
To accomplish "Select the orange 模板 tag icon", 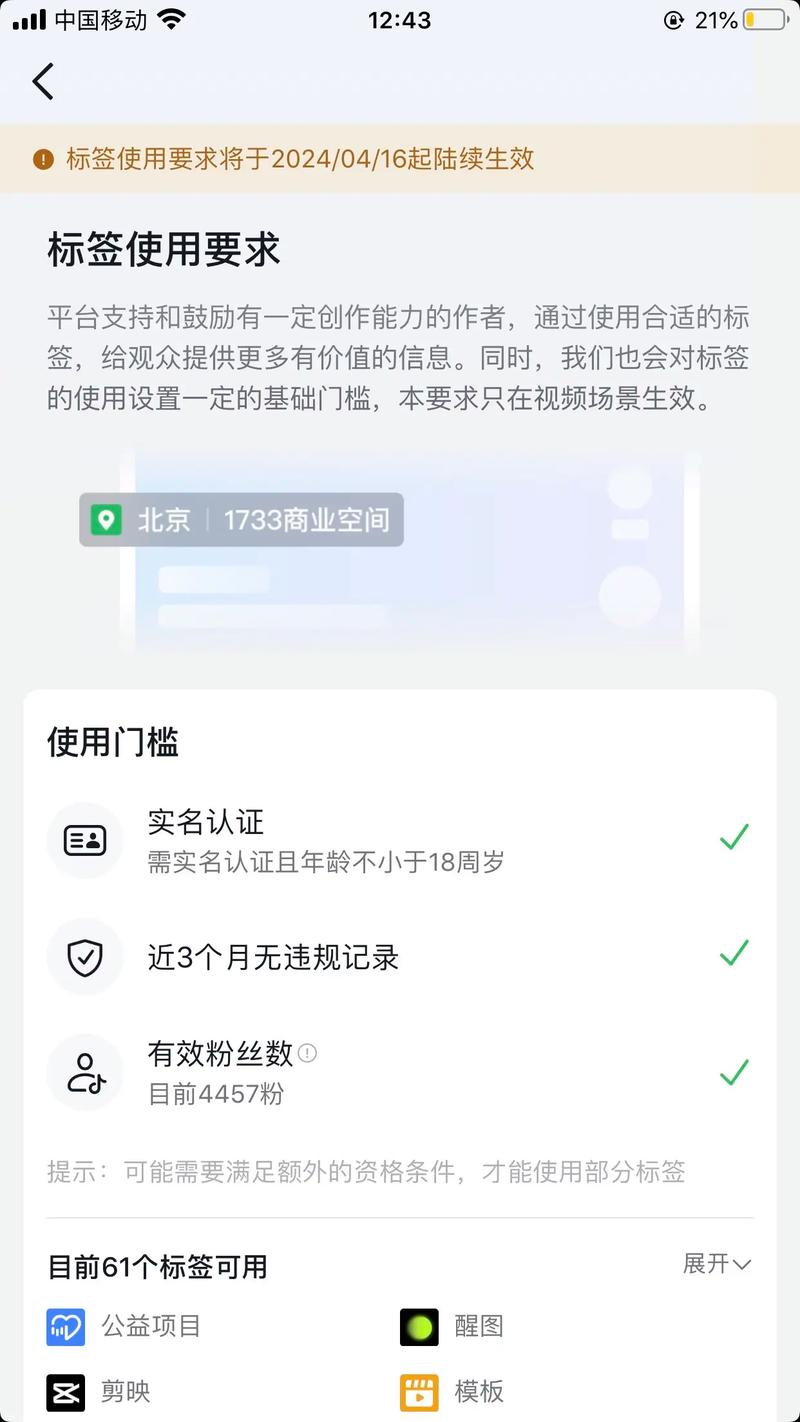I will (x=419, y=1391).
